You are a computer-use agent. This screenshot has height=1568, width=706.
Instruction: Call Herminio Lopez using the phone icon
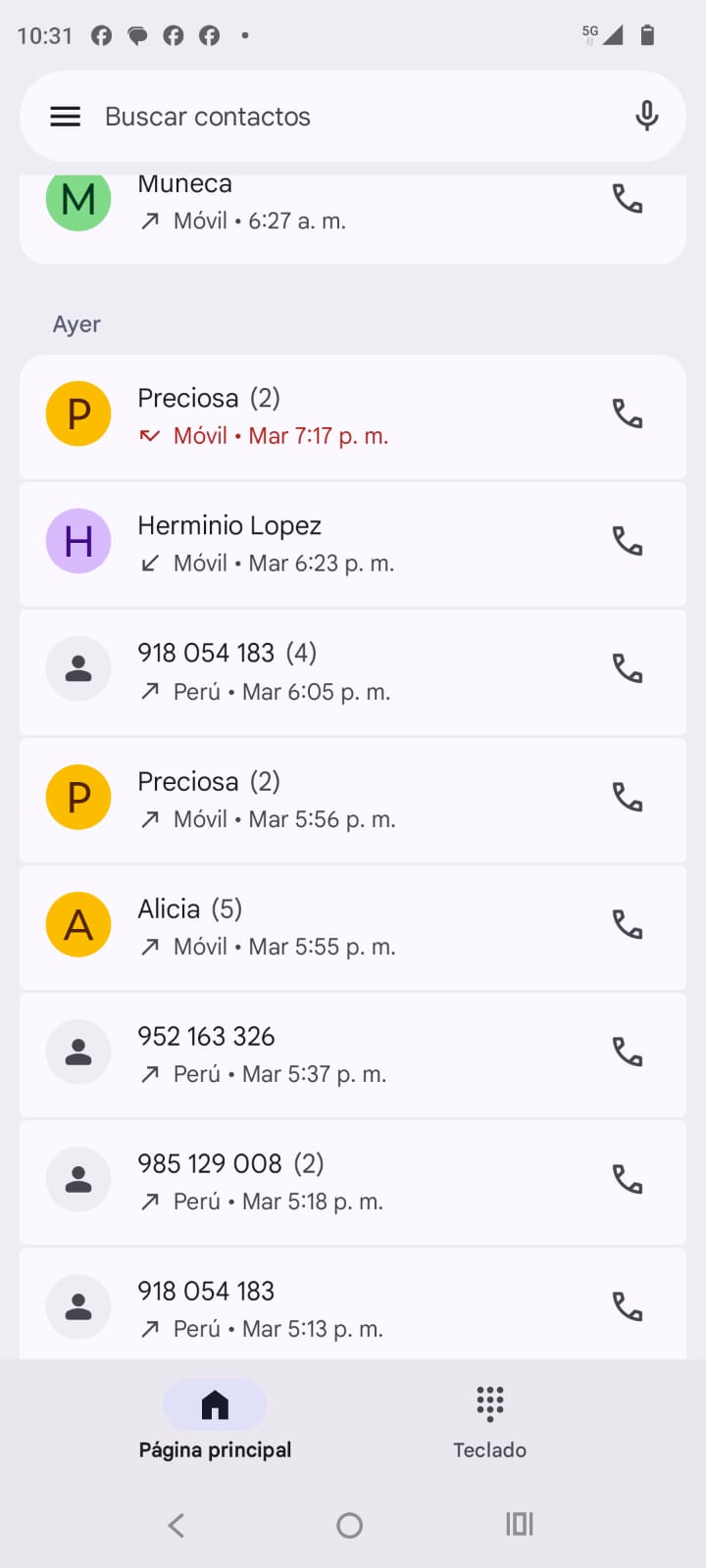click(x=627, y=541)
